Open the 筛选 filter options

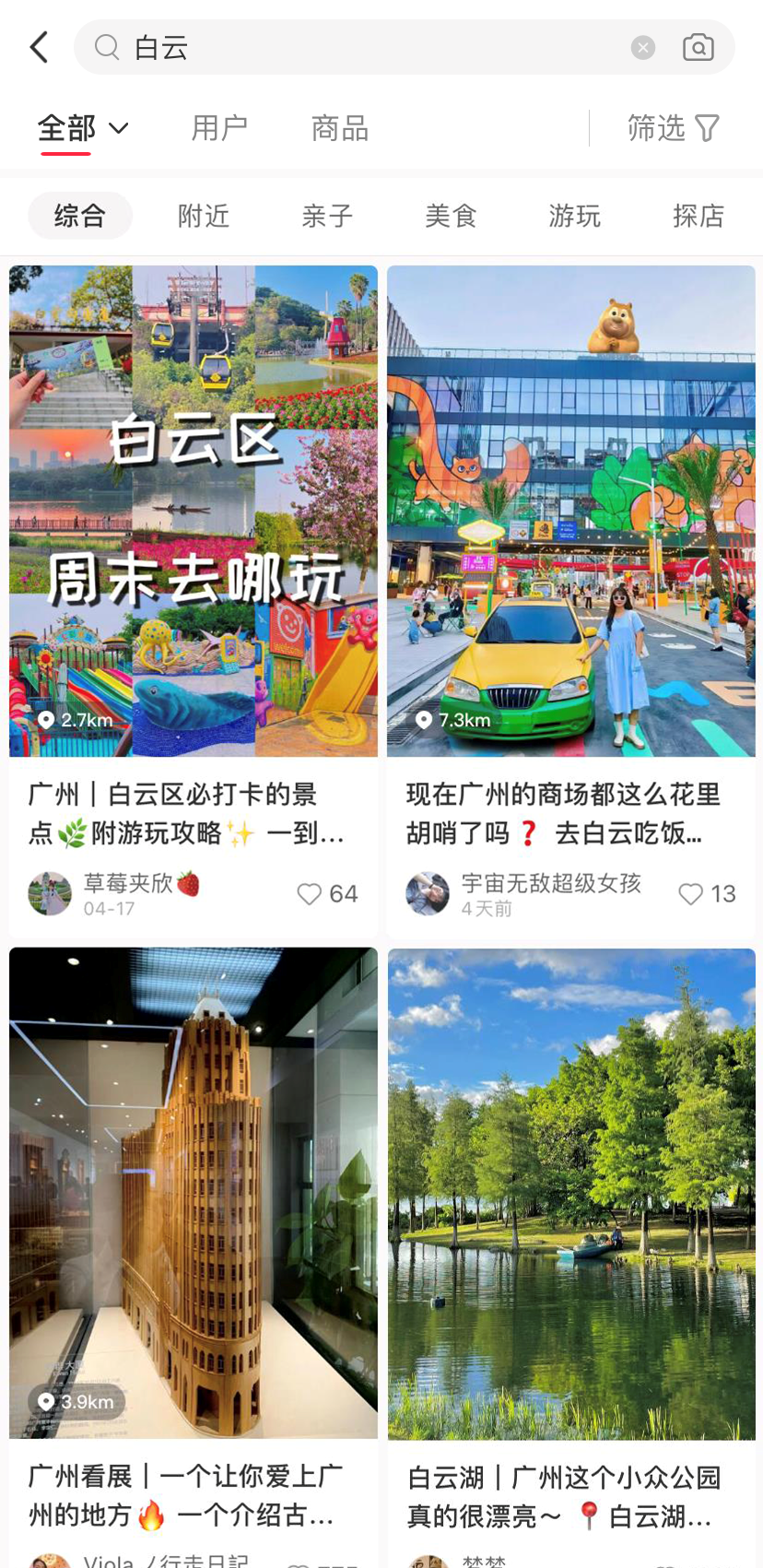(673, 128)
